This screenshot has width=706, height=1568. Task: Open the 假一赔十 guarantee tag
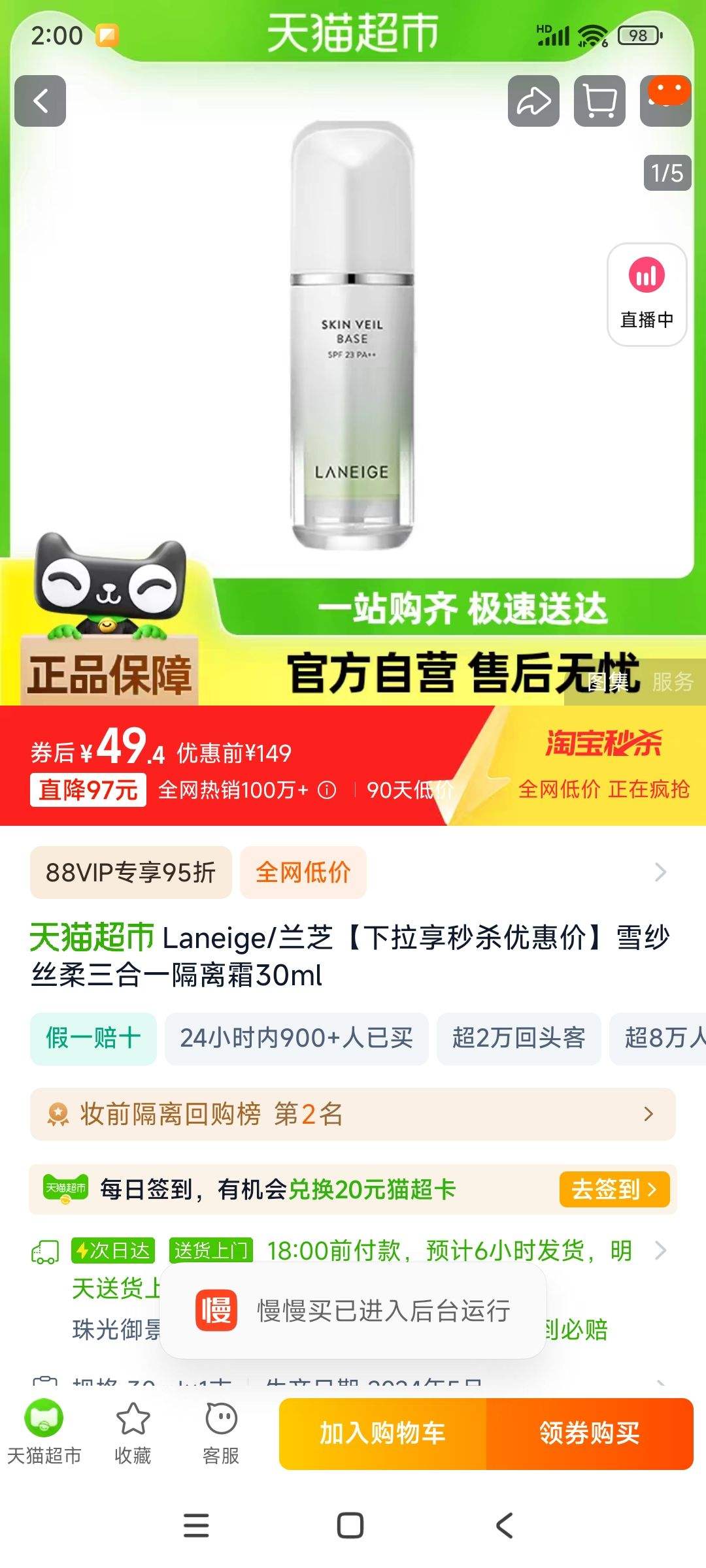point(93,1038)
